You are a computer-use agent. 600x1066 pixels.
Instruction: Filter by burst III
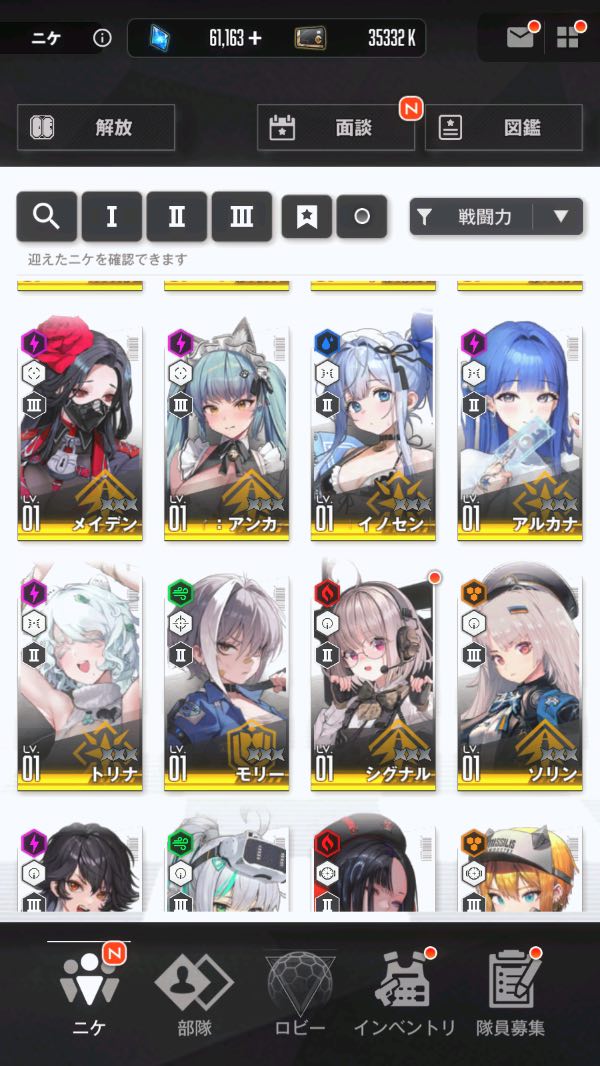[242, 217]
